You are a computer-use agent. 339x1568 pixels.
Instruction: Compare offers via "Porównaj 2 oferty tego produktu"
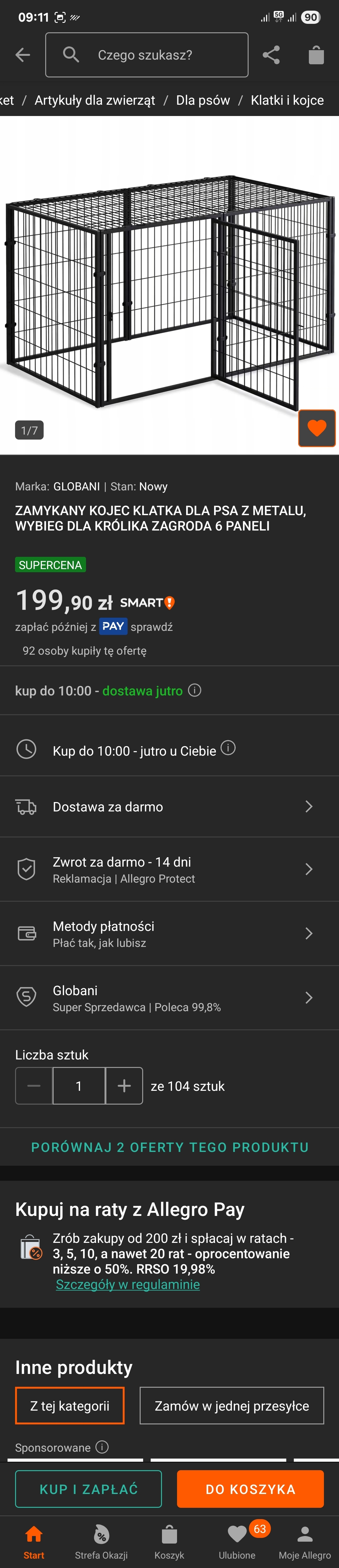point(169,1147)
